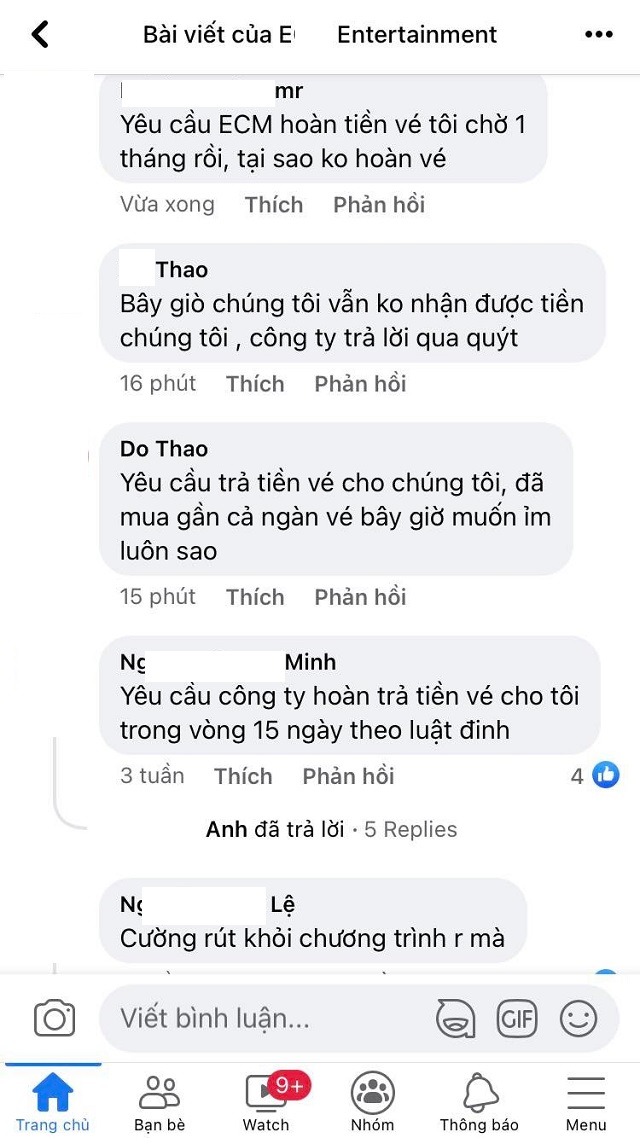Open the sticker picker
The image size is (640, 1138).
click(x=456, y=1019)
